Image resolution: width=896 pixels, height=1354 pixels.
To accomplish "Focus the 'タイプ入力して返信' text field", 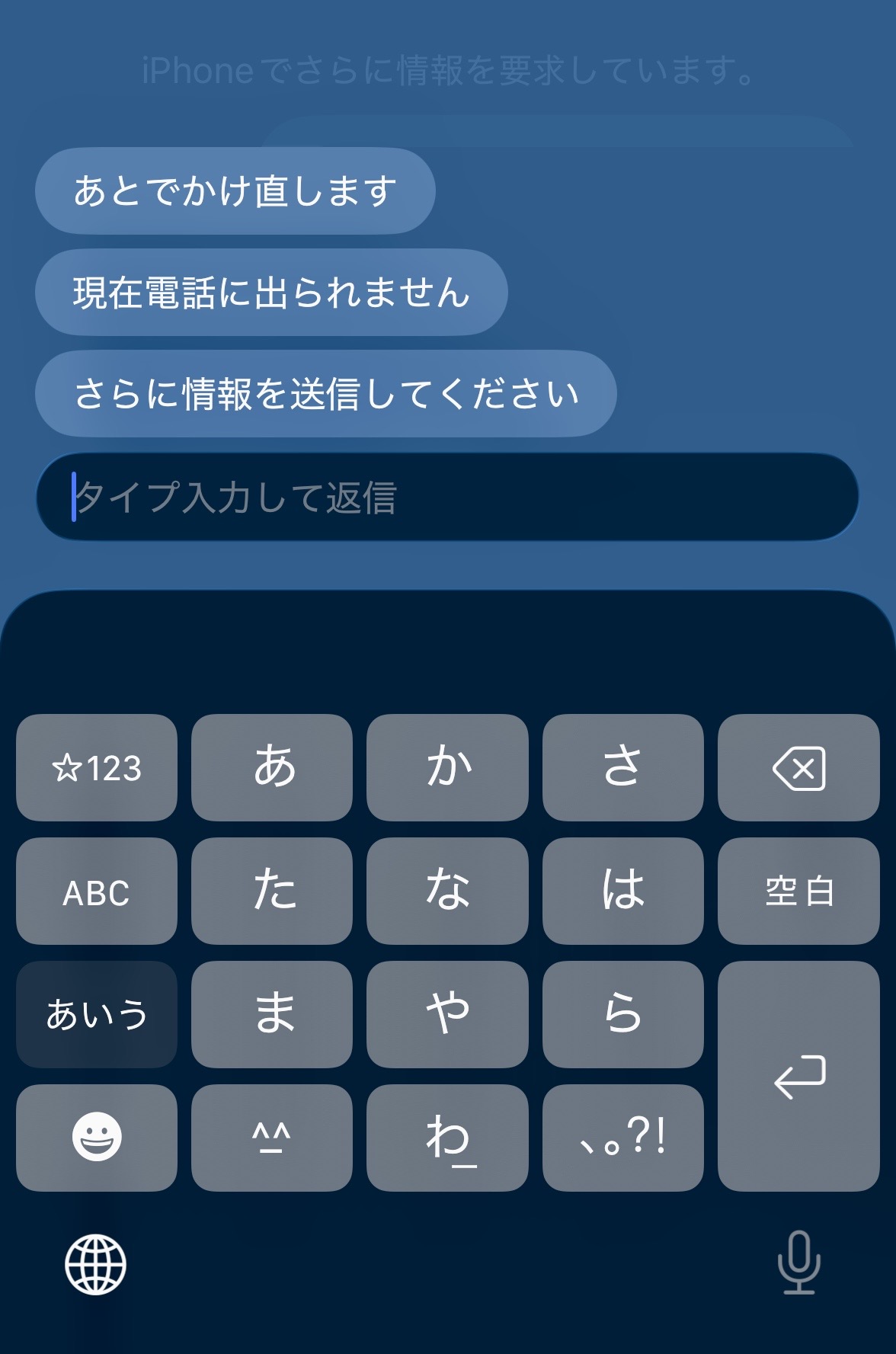I will 447,498.
